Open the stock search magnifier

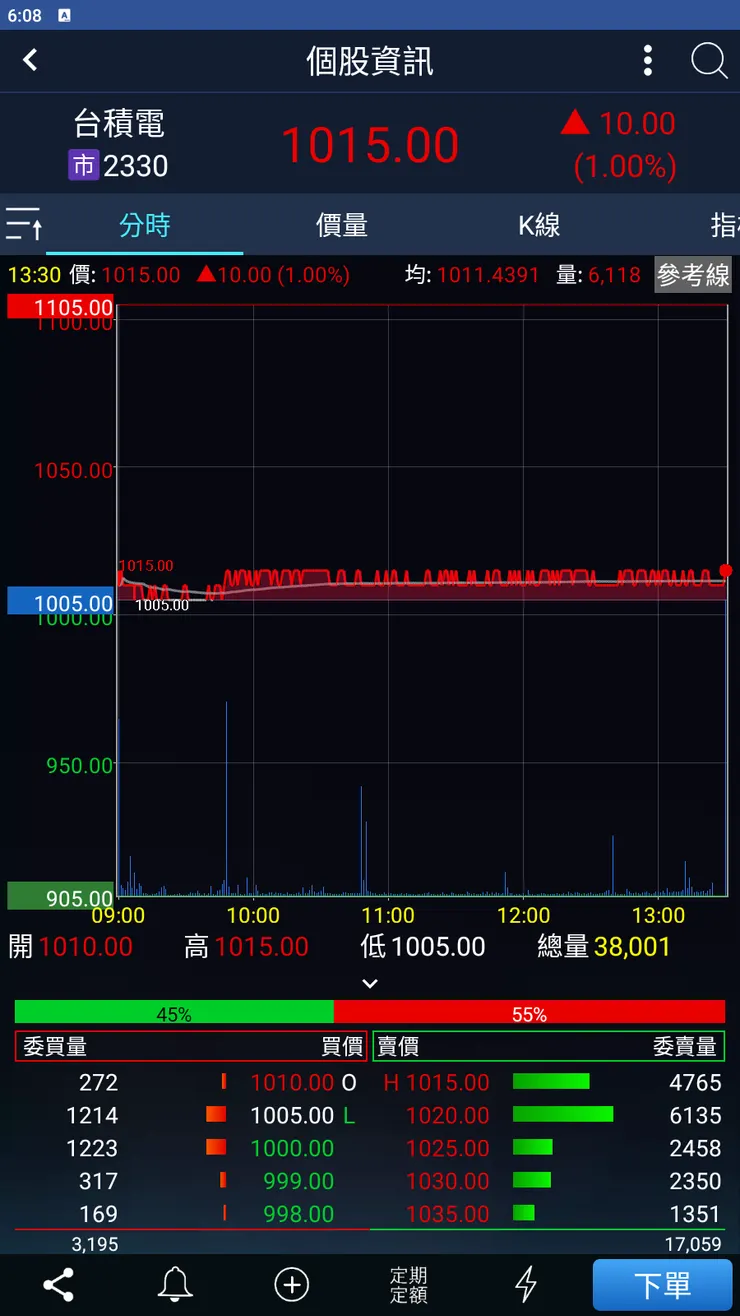708,61
